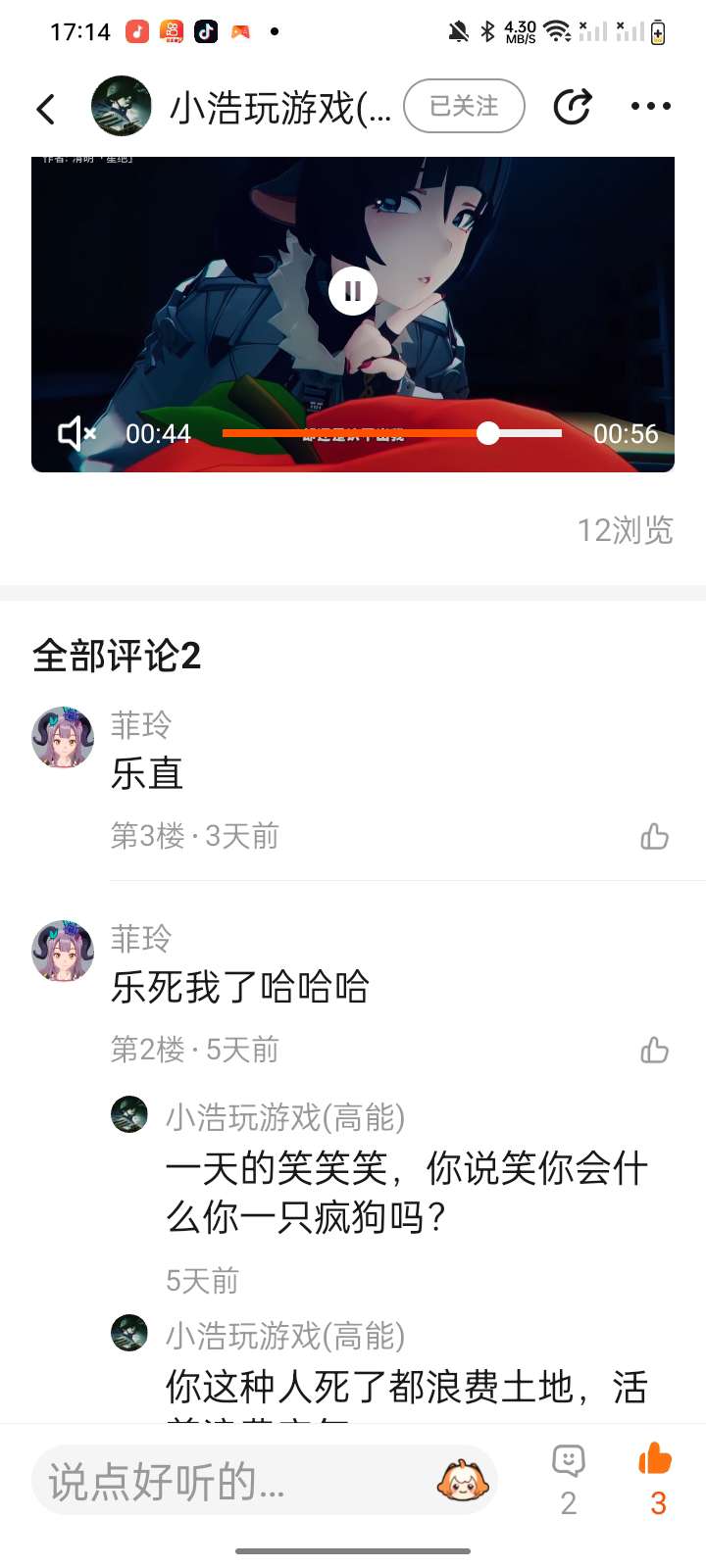Seek on the video progress bar
The image size is (706, 1568).
tap(392, 433)
